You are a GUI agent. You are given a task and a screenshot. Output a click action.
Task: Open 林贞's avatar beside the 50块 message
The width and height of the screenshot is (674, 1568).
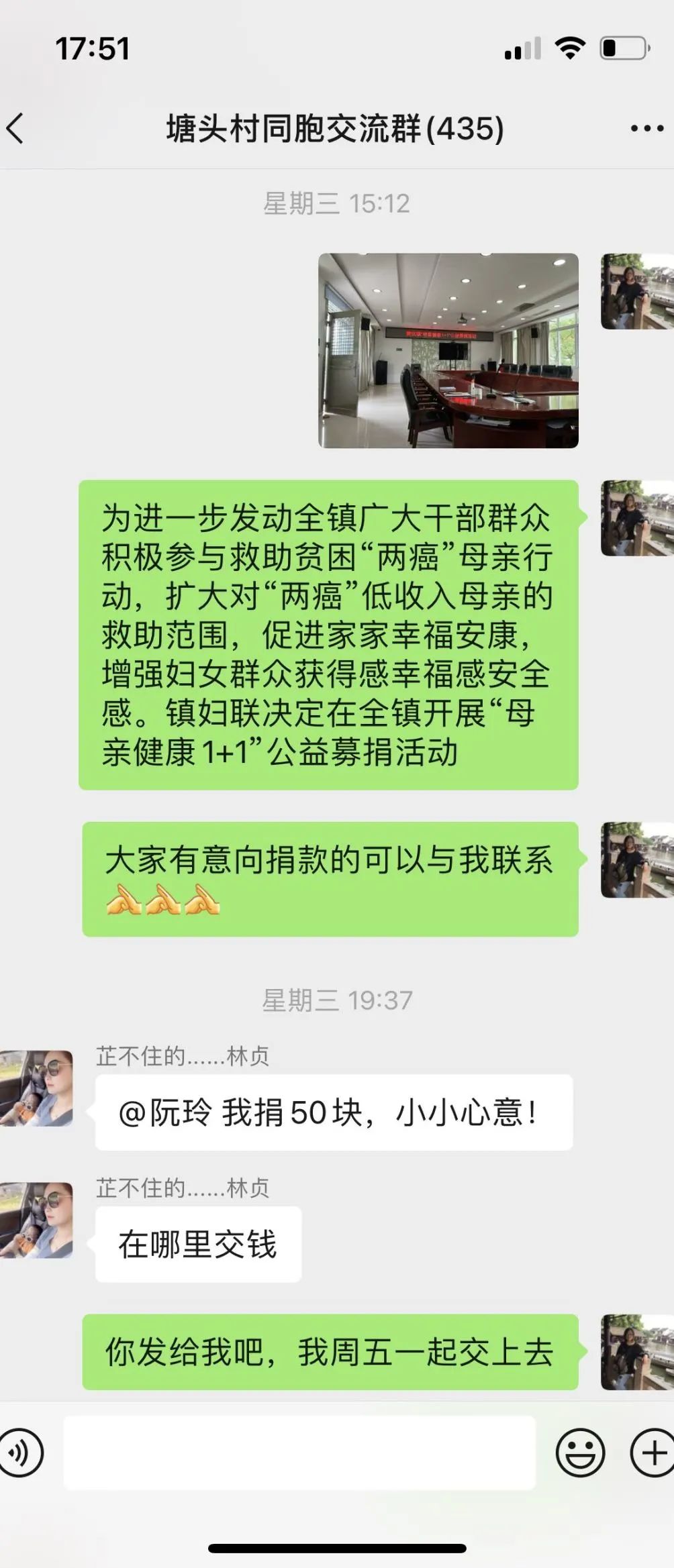[37, 1088]
